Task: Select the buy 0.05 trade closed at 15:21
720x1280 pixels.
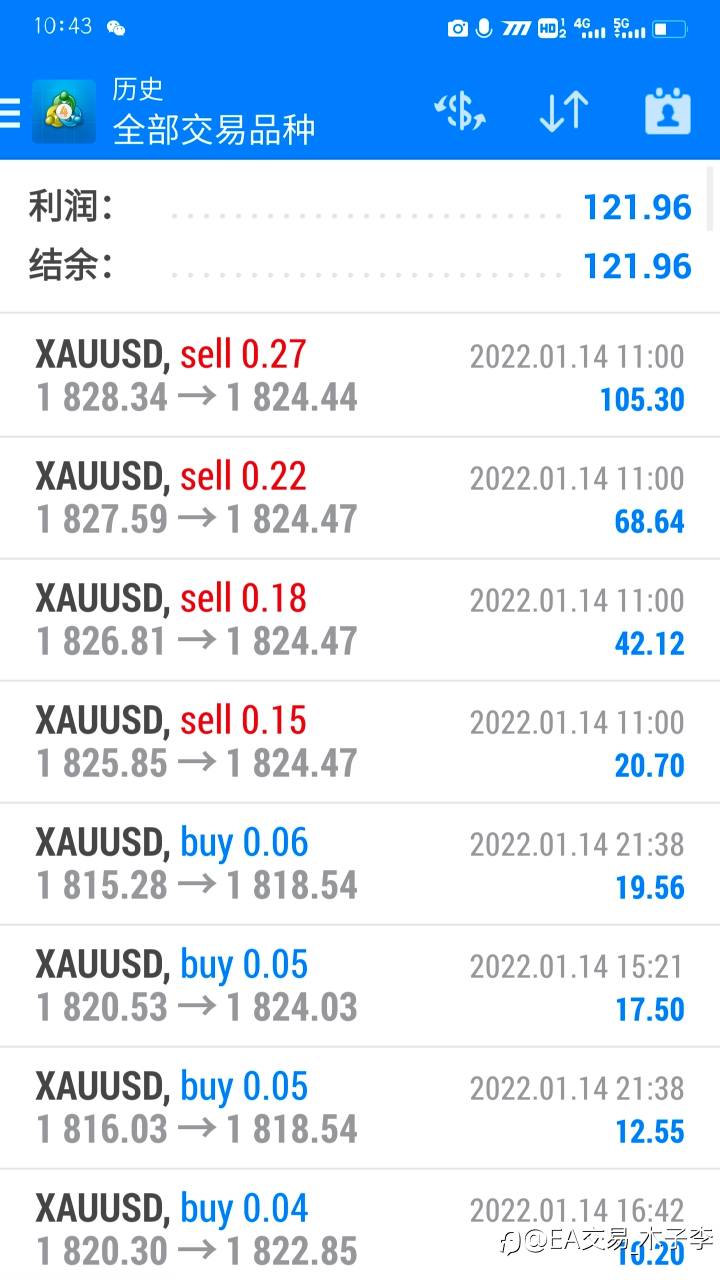Action: pyautogui.click(x=360, y=986)
